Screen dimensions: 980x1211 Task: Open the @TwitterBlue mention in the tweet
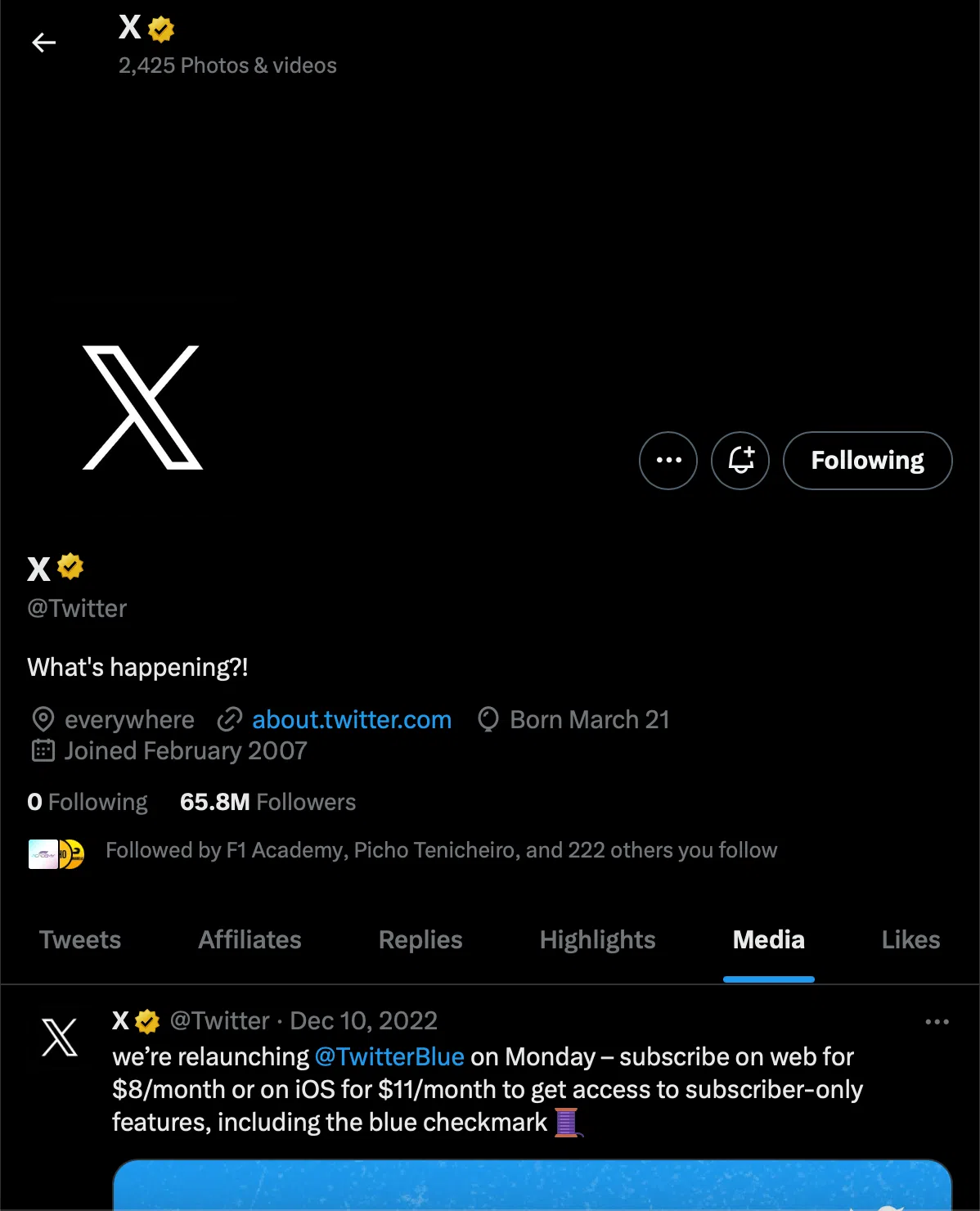pyautogui.click(x=389, y=1057)
